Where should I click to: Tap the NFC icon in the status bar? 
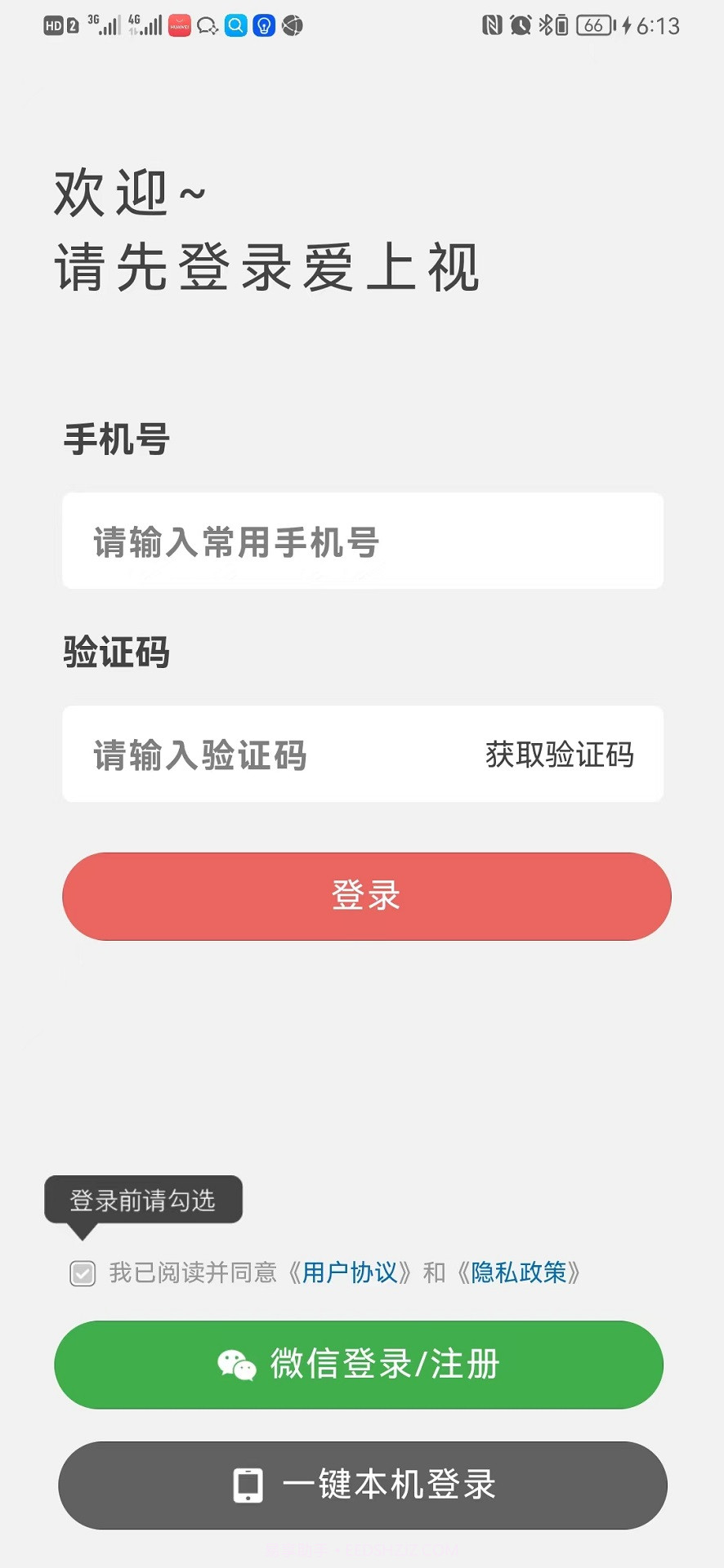[x=491, y=26]
